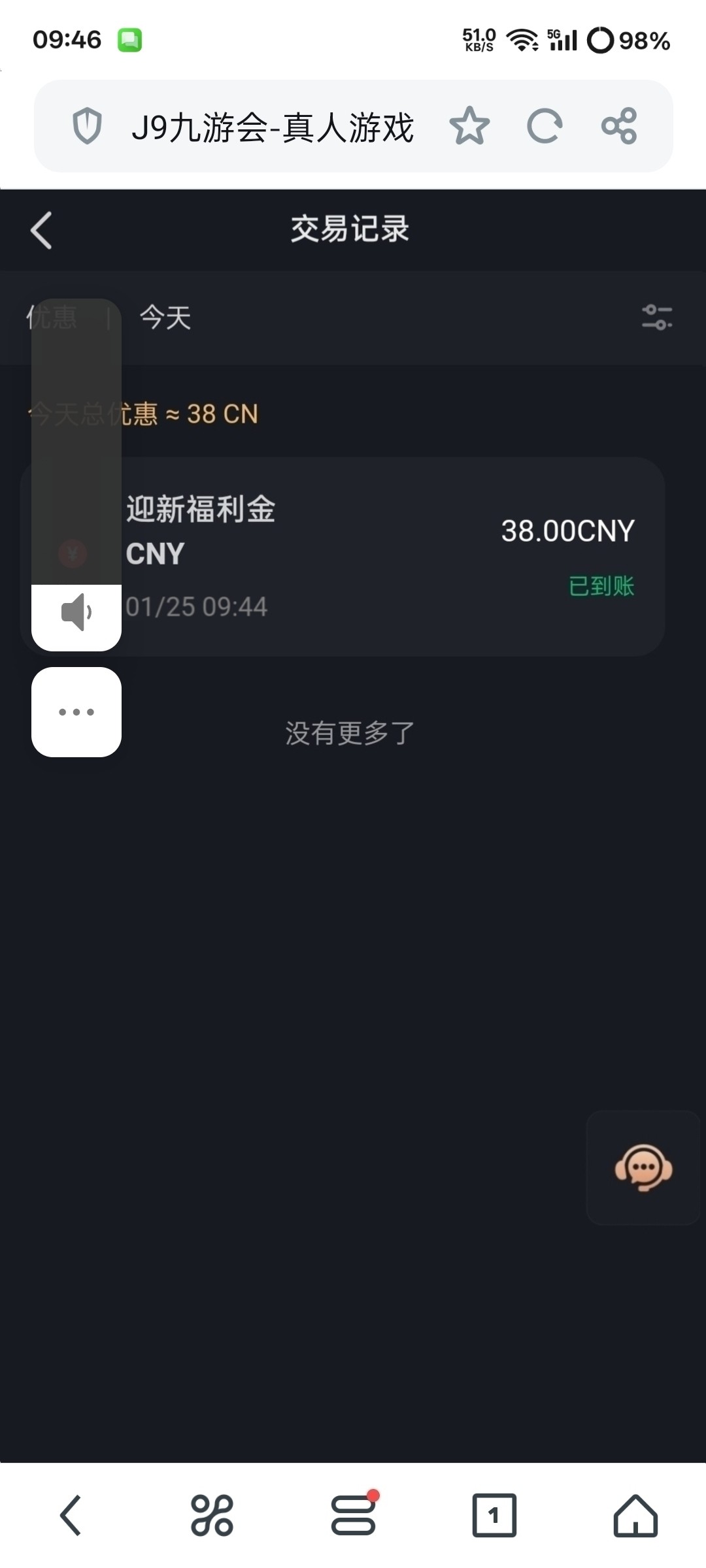Viewport: 706px width, 1568px height.
Task: Return to the browser home page
Action: point(635,1515)
